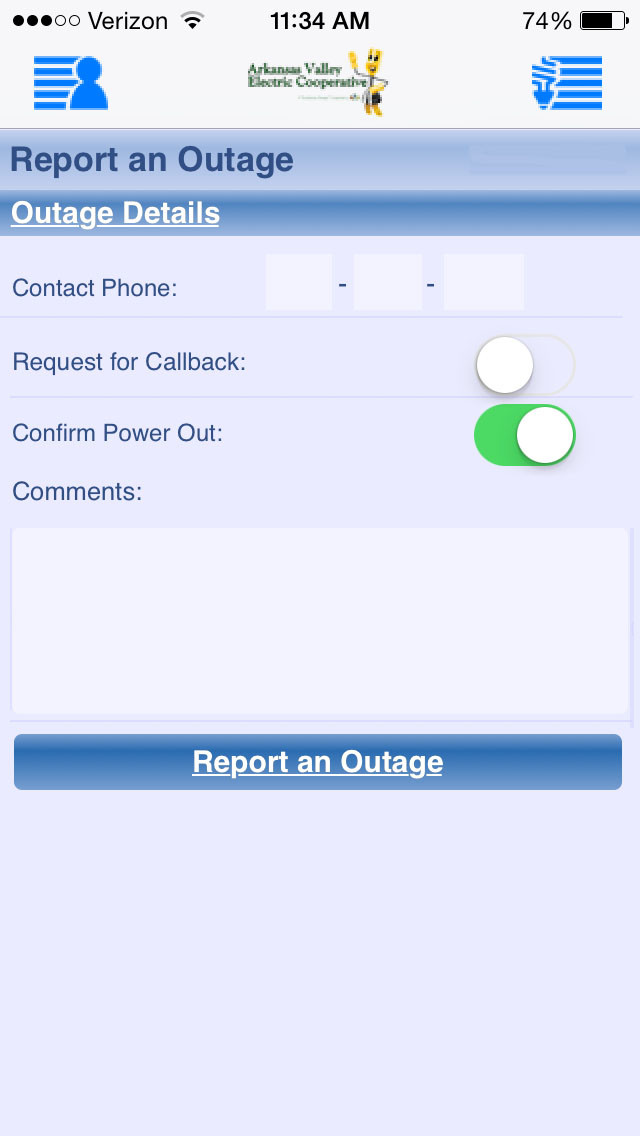Submit with the Report an Outage button
The image size is (640, 1136).
click(317, 761)
